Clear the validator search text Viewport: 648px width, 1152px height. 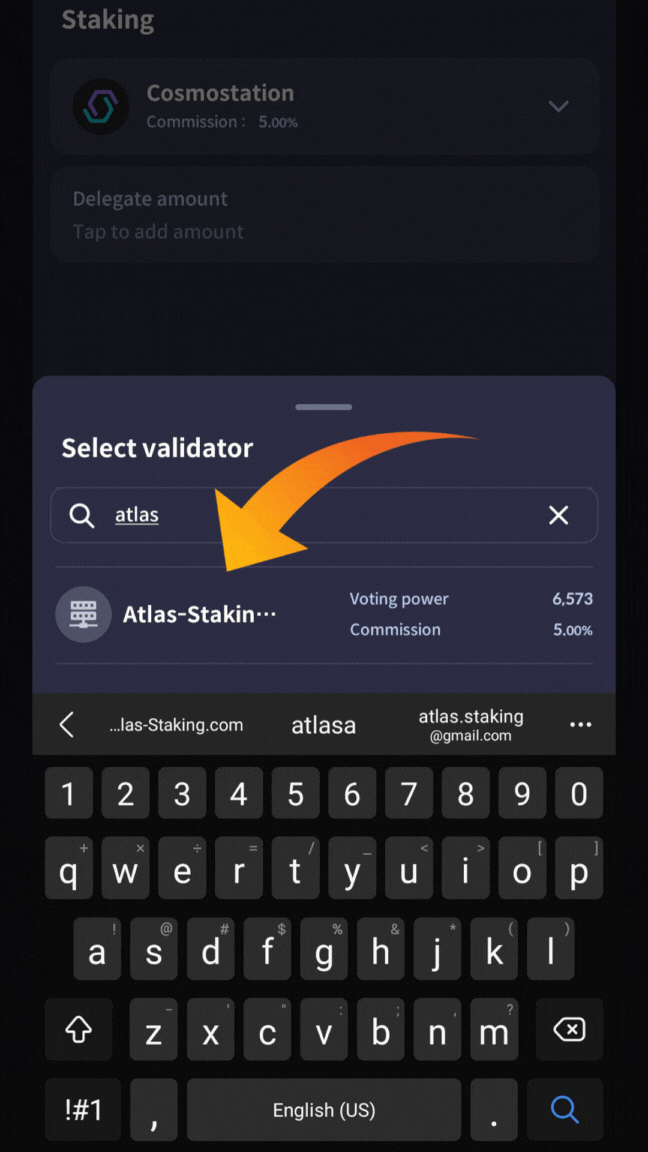(x=558, y=515)
